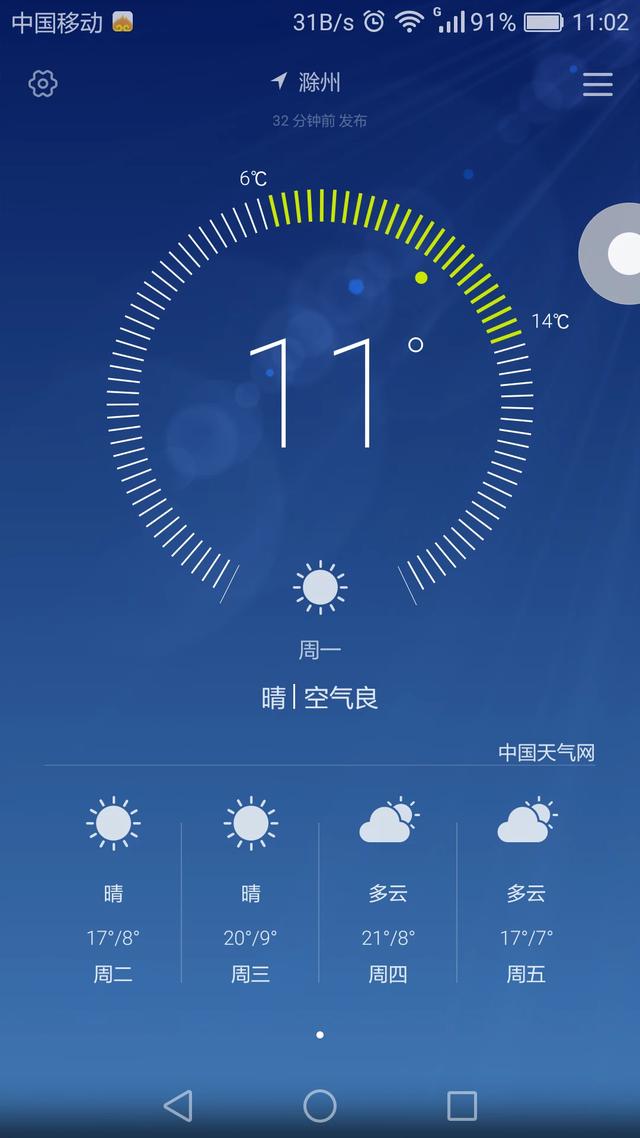Tap the floating assistive circle button
Image resolution: width=640 pixels, height=1138 pixels.
(x=622, y=253)
